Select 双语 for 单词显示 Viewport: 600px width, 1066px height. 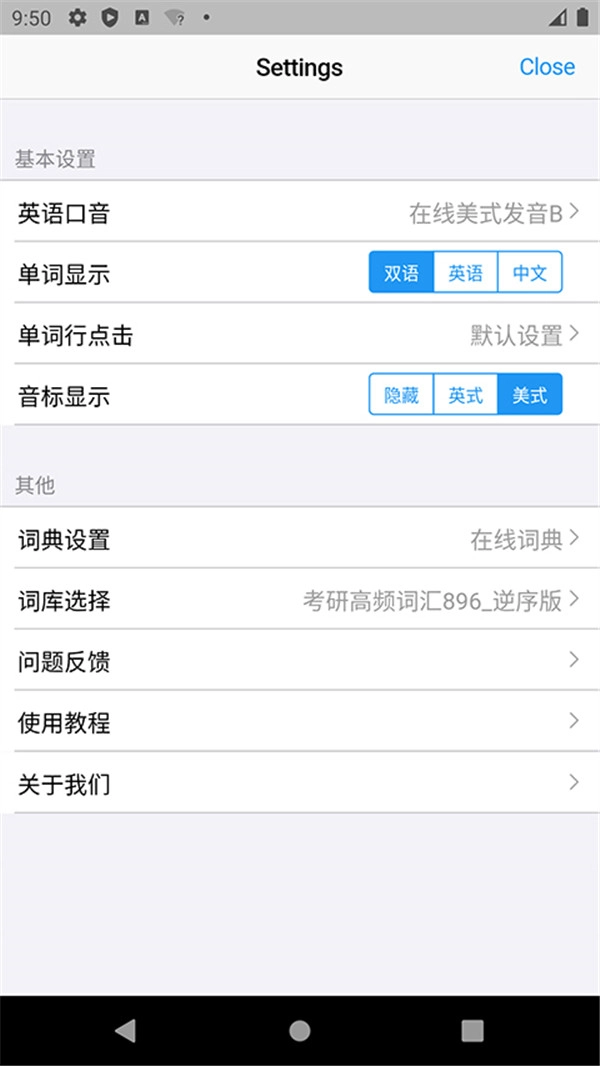(401, 273)
